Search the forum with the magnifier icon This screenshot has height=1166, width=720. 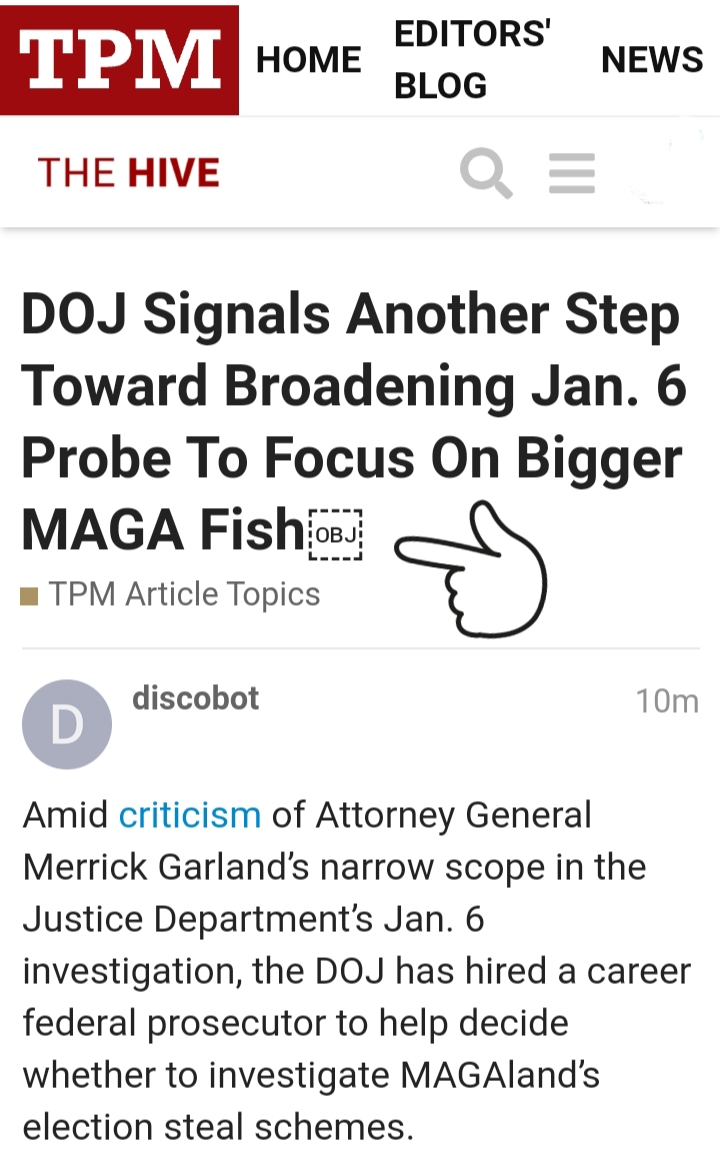pyautogui.click(x=486, y=174)
